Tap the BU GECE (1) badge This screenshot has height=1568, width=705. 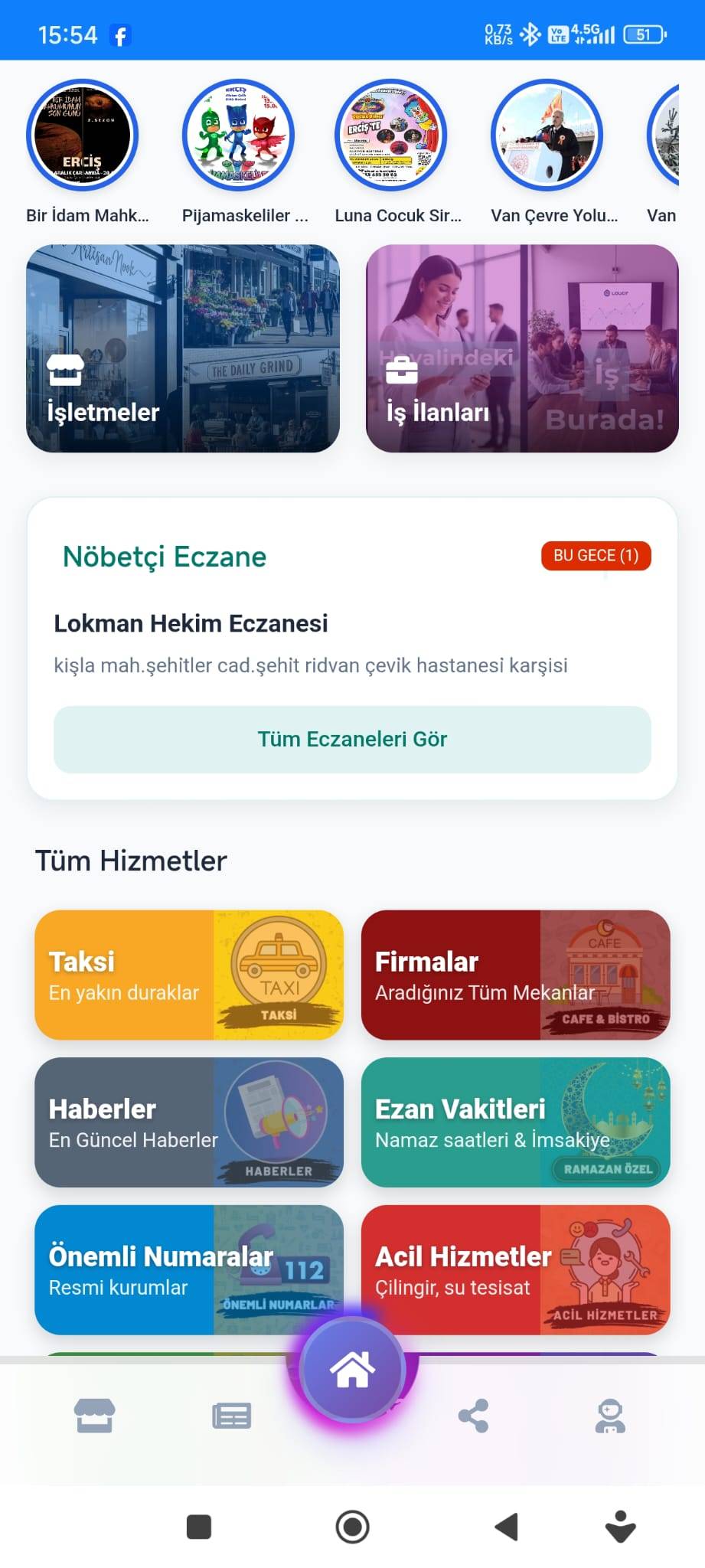click(595, 555)
